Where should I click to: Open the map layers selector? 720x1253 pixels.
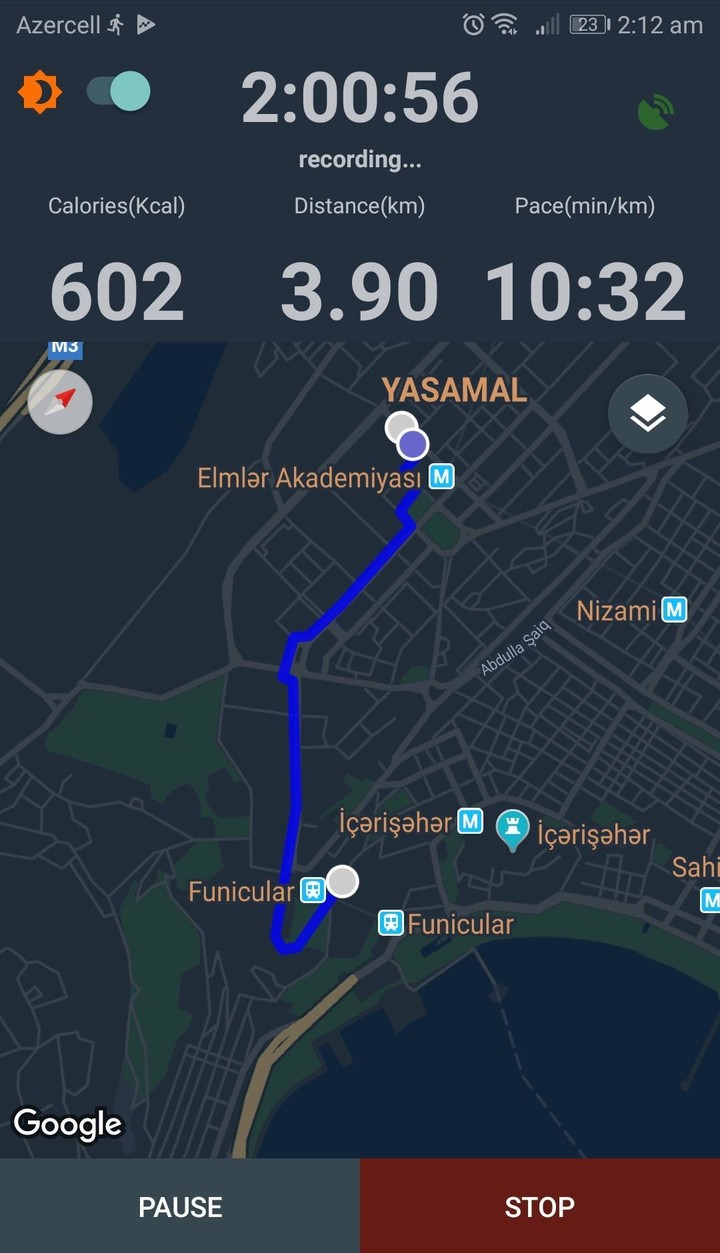point(648,413)
